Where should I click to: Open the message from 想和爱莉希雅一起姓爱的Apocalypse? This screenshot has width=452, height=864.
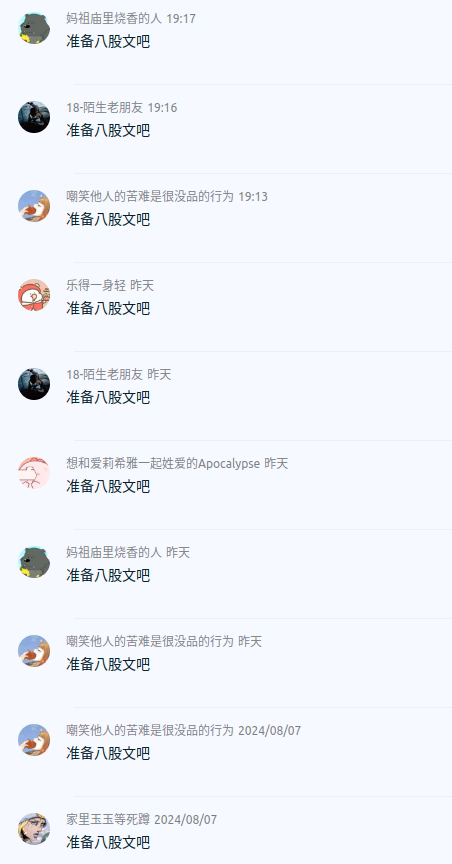click(108, 487)
